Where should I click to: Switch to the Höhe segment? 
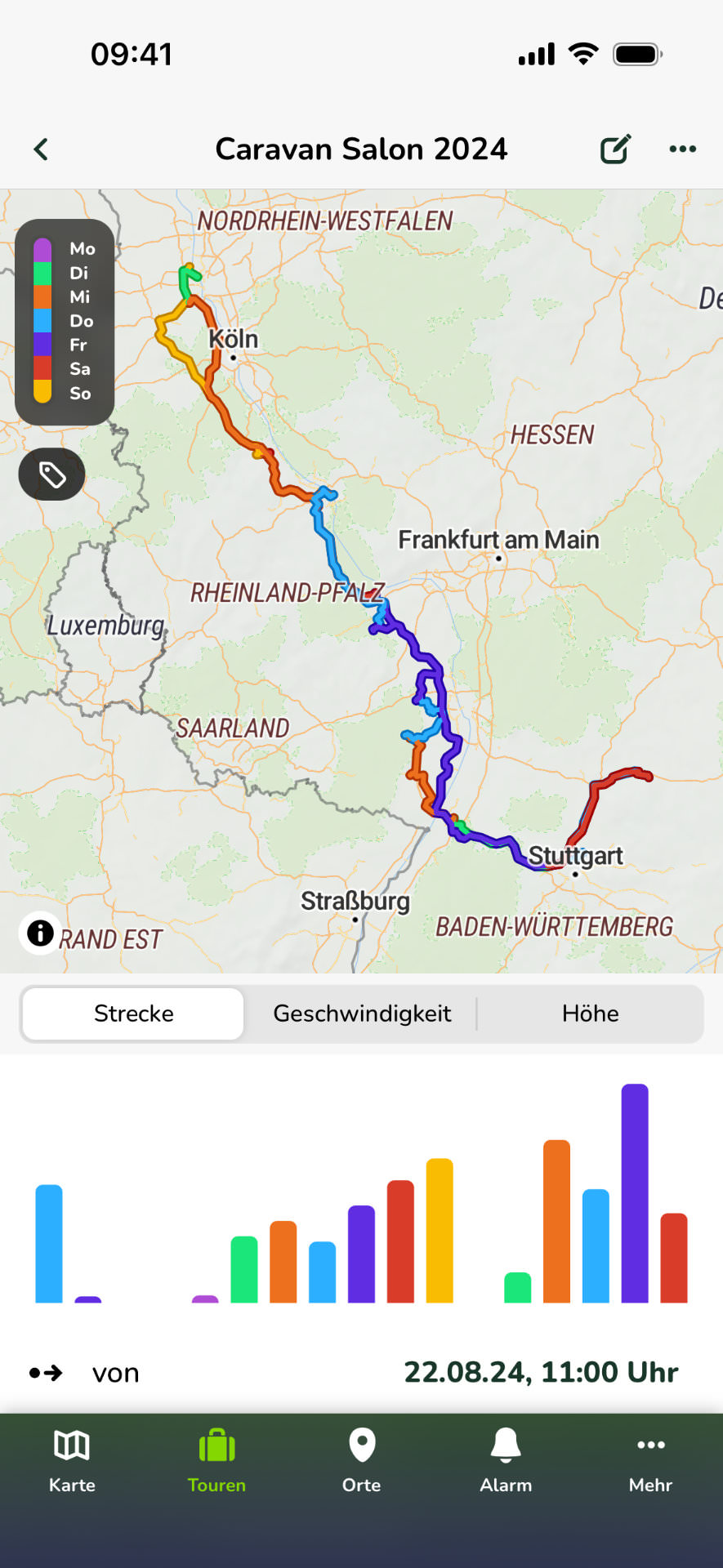590,1013
